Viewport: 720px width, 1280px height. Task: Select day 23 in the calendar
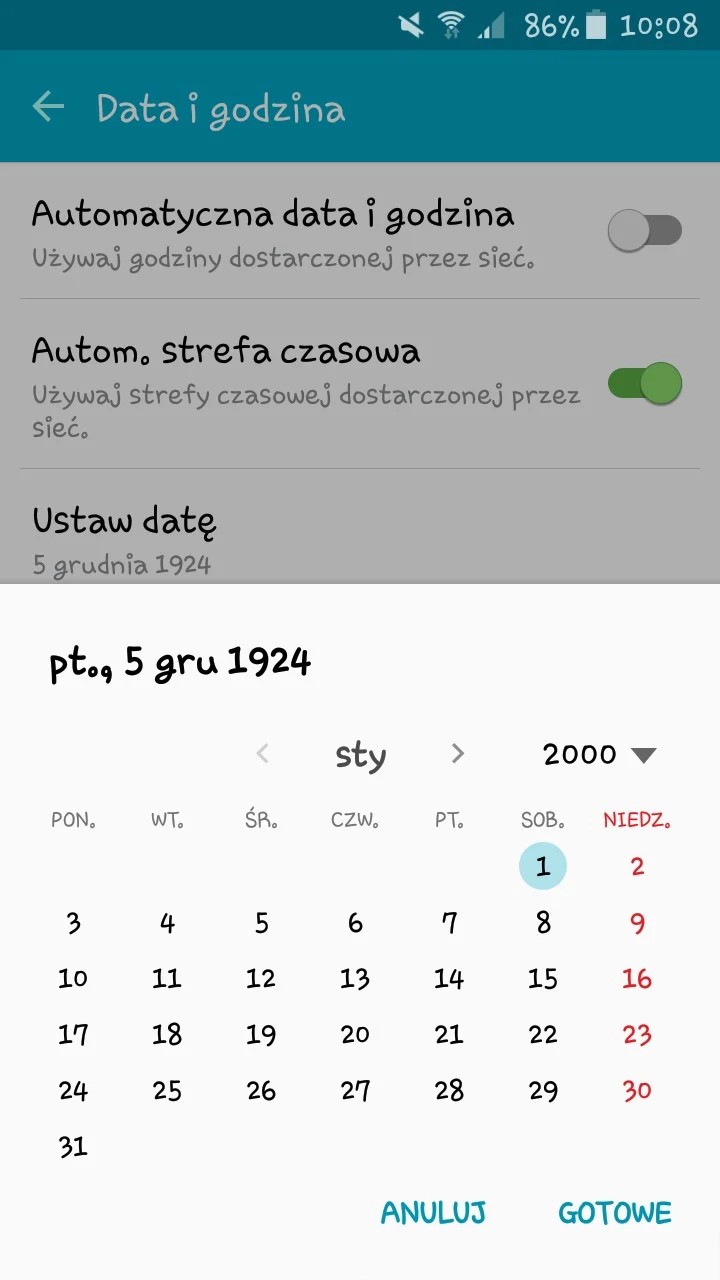pyautogui.click(x=637, y=1035)
